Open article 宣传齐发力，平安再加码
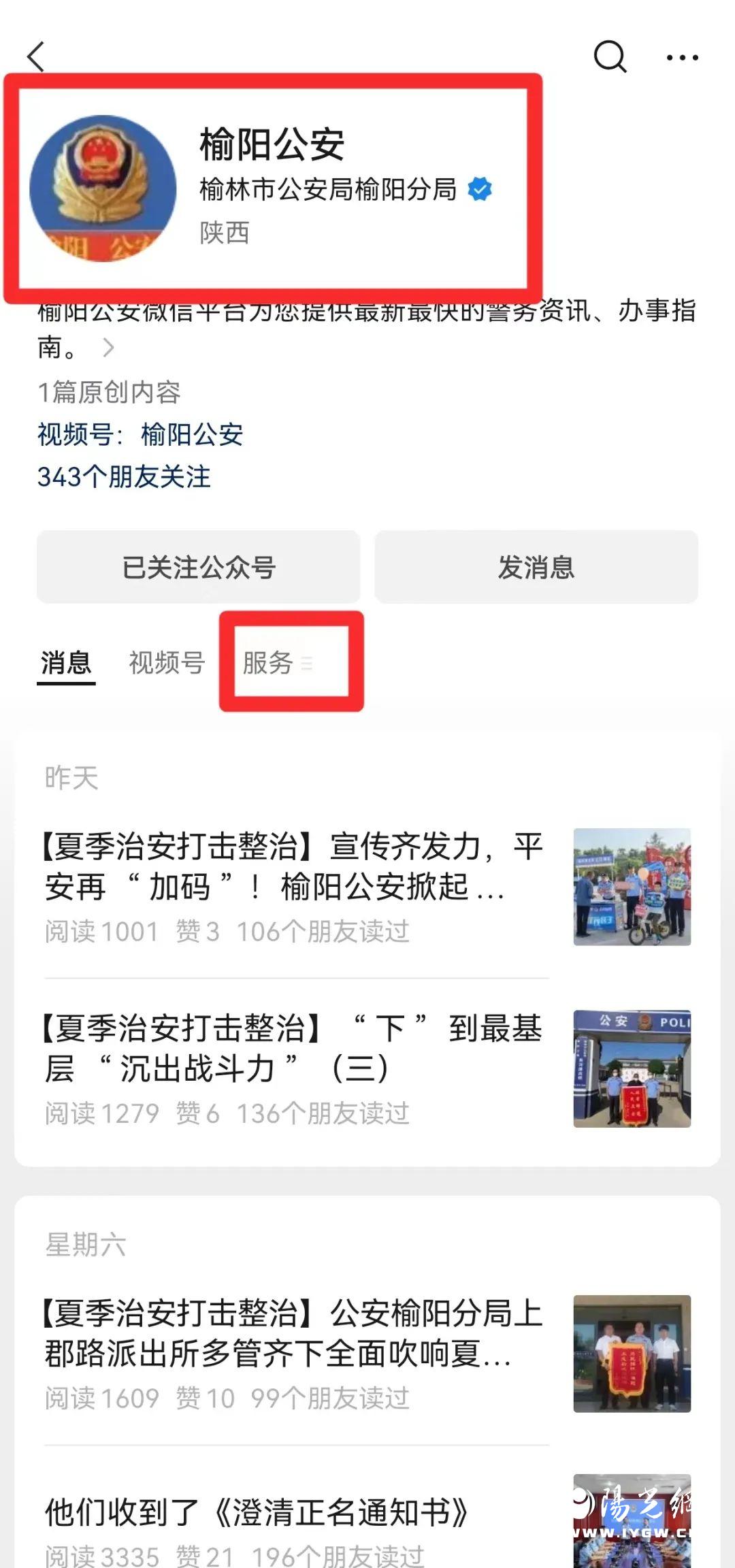Image resolution: width=735 pixels, height=1568 pixels. 294,866
